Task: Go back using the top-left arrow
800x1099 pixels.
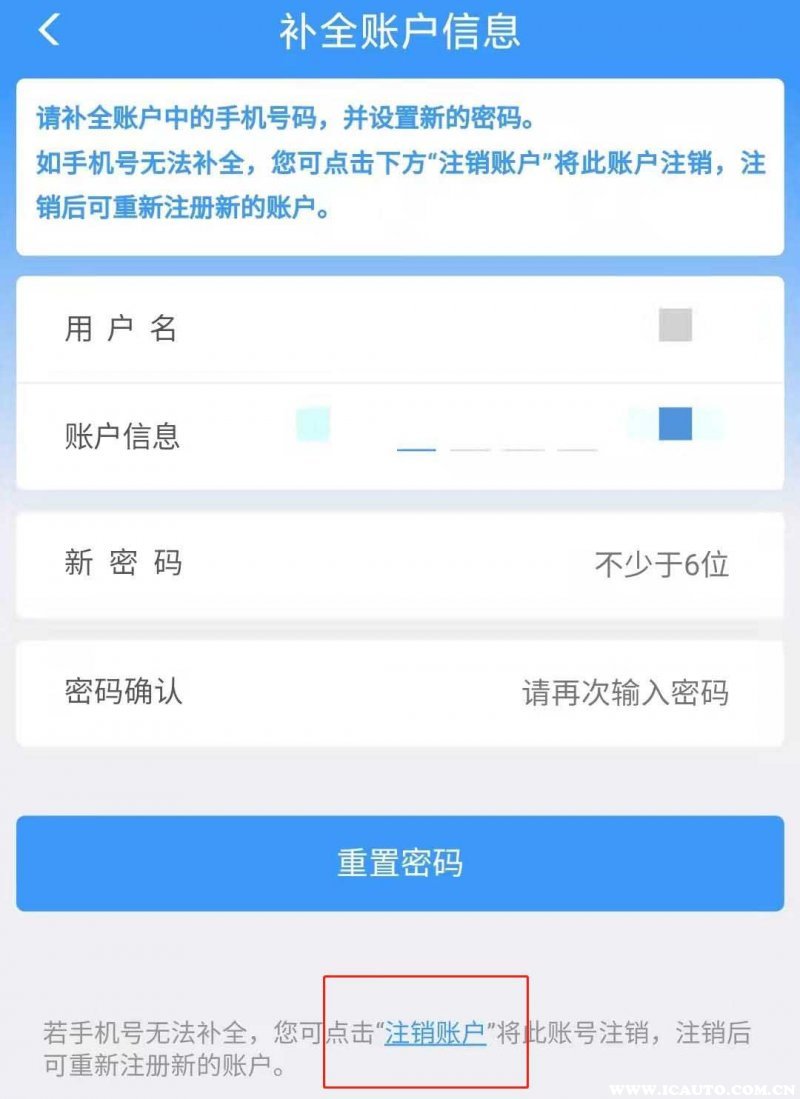Action: (49, 30)
